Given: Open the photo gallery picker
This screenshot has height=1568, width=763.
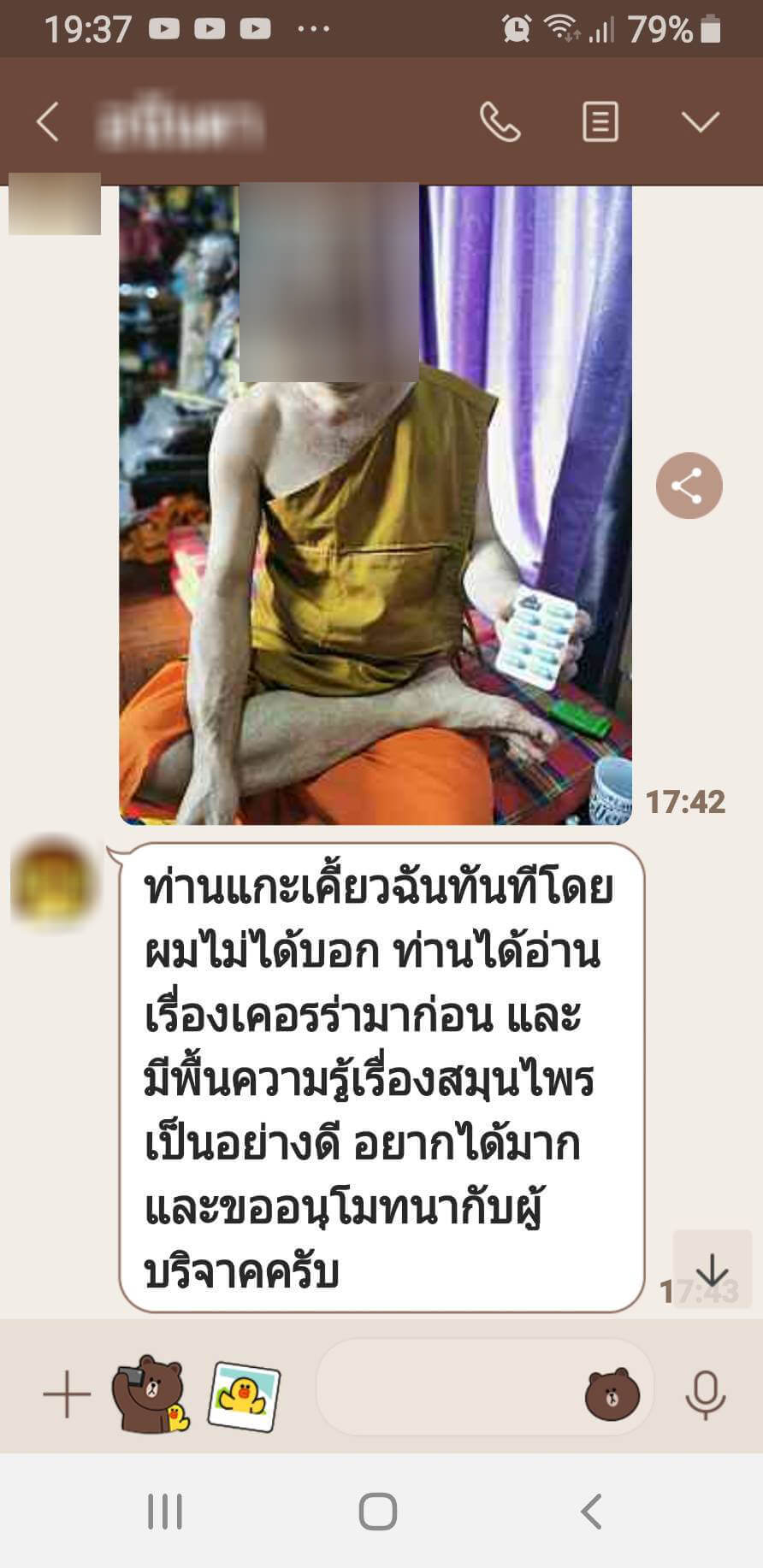Looking at the screenshot, I should click(x=244, y=1396).
